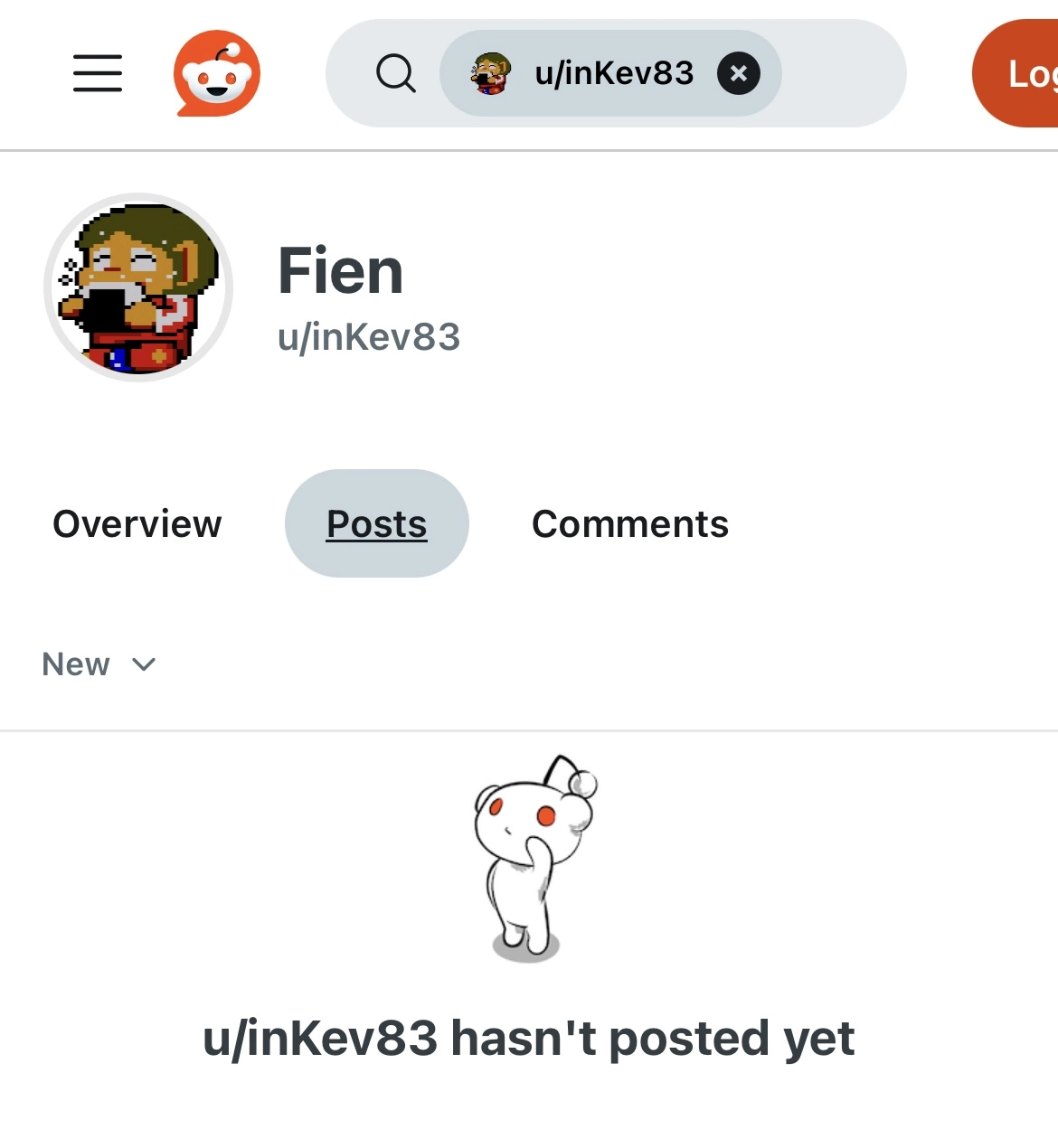This screenshot has height=1148, width=1058.
Task: Tap the search magnifier icon
Action: [396, 73]
